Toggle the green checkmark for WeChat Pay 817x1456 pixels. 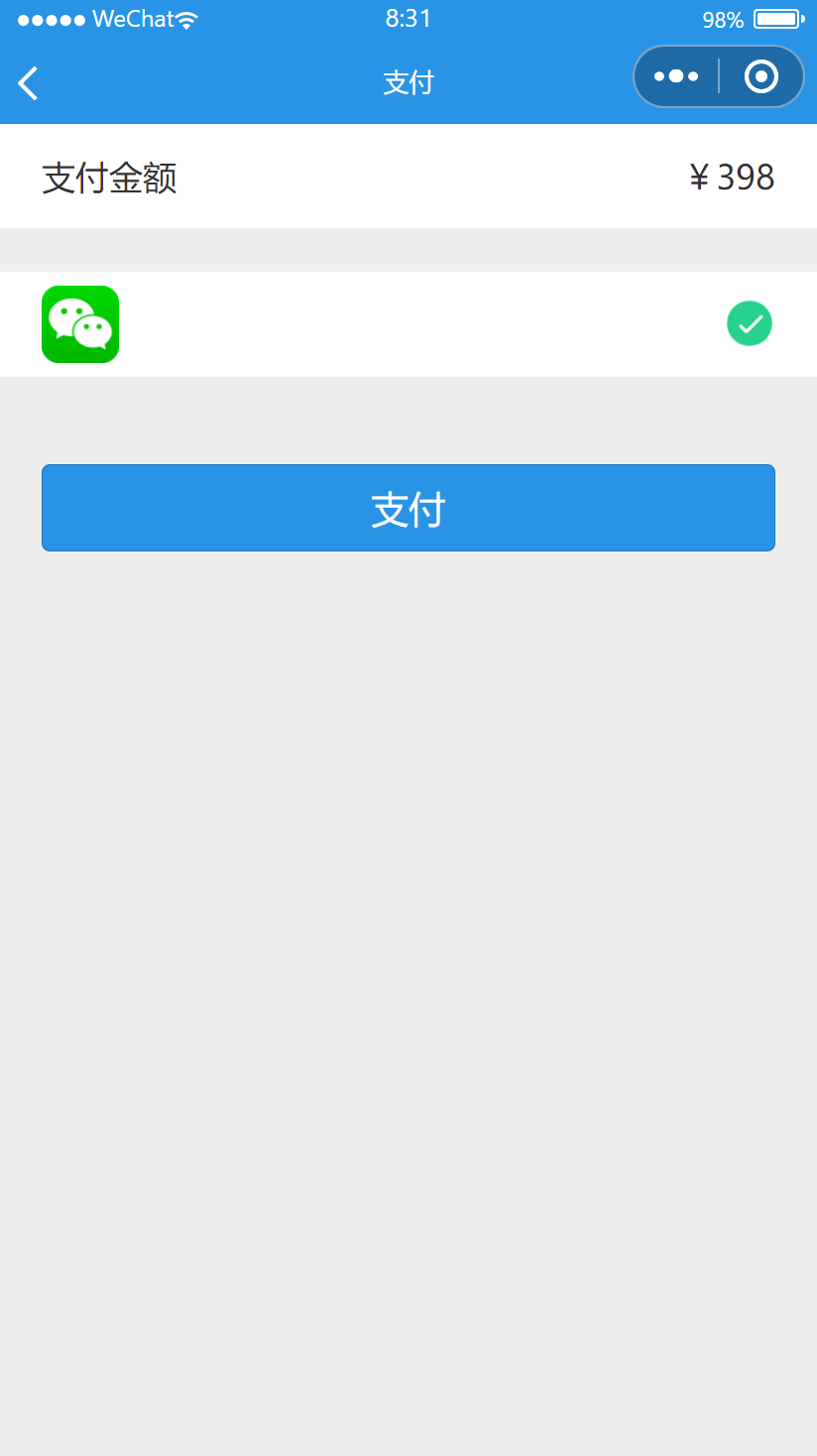point(750,323)
